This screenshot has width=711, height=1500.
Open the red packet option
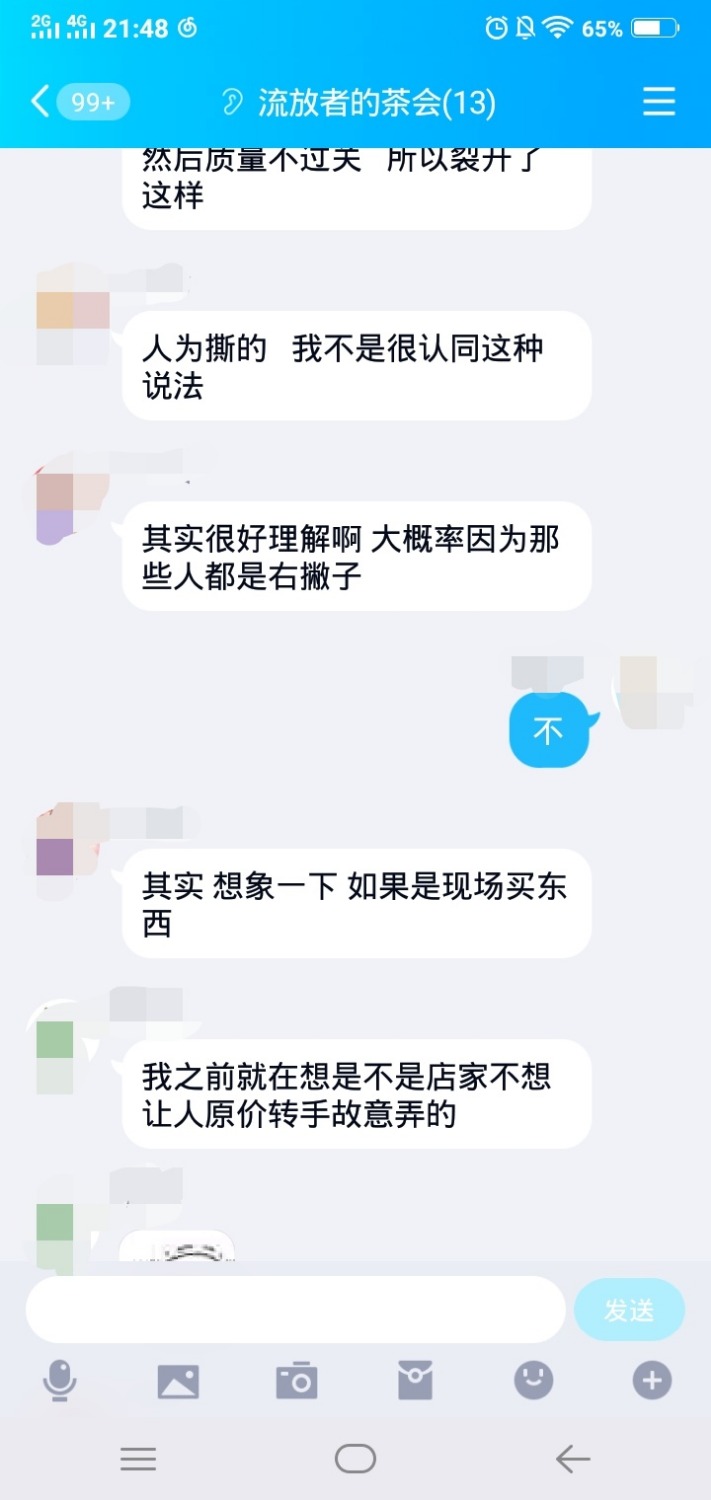tap(415, 1381)
